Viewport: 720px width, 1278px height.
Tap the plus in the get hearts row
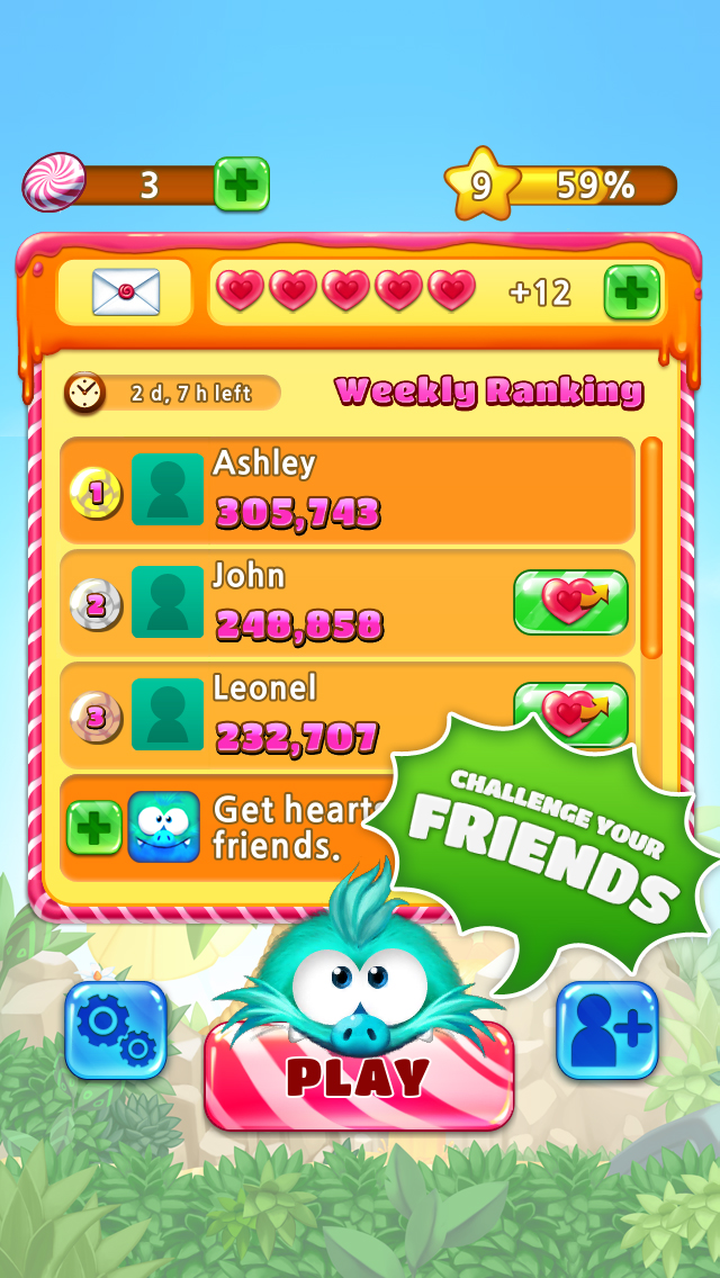tap(95, 828)
